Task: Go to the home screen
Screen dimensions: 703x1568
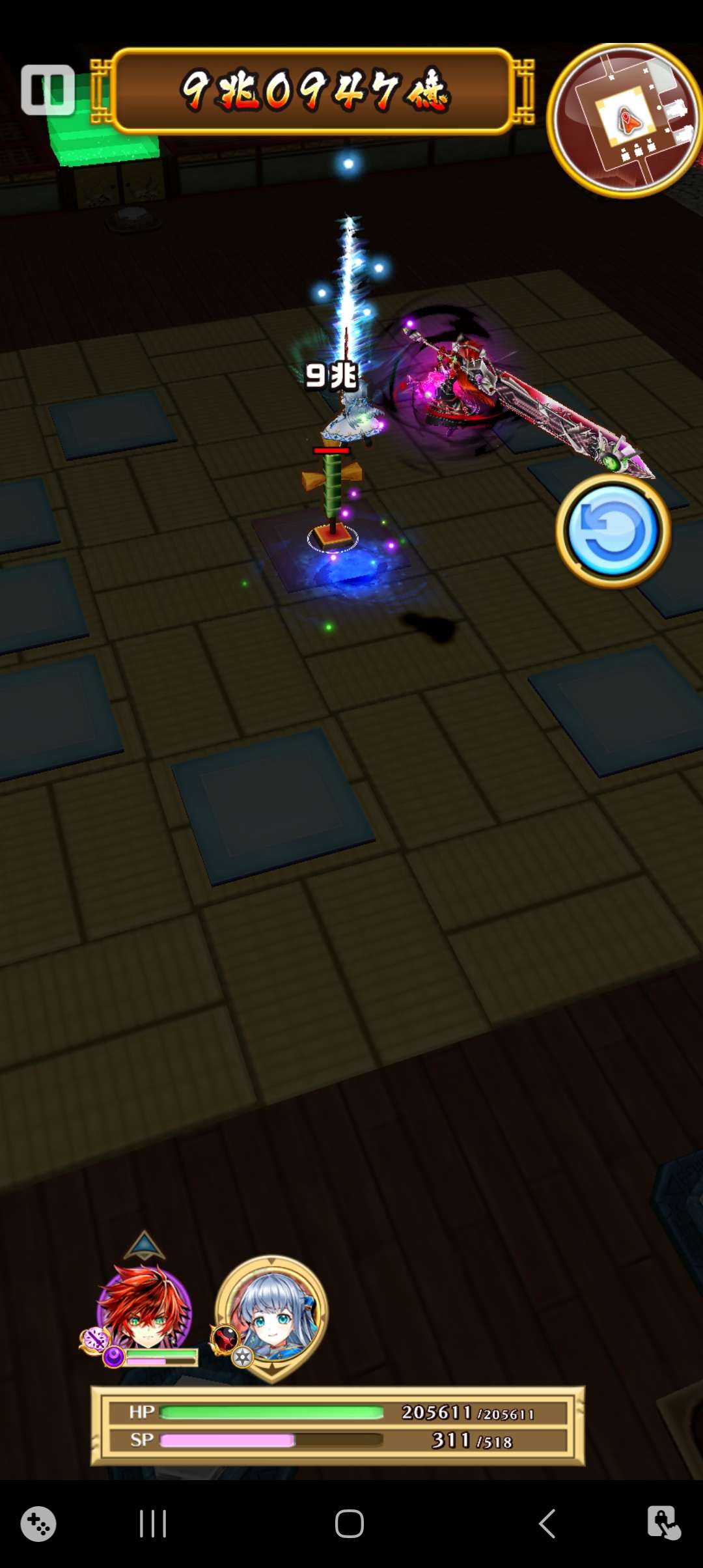Action: pos(350,1524)
